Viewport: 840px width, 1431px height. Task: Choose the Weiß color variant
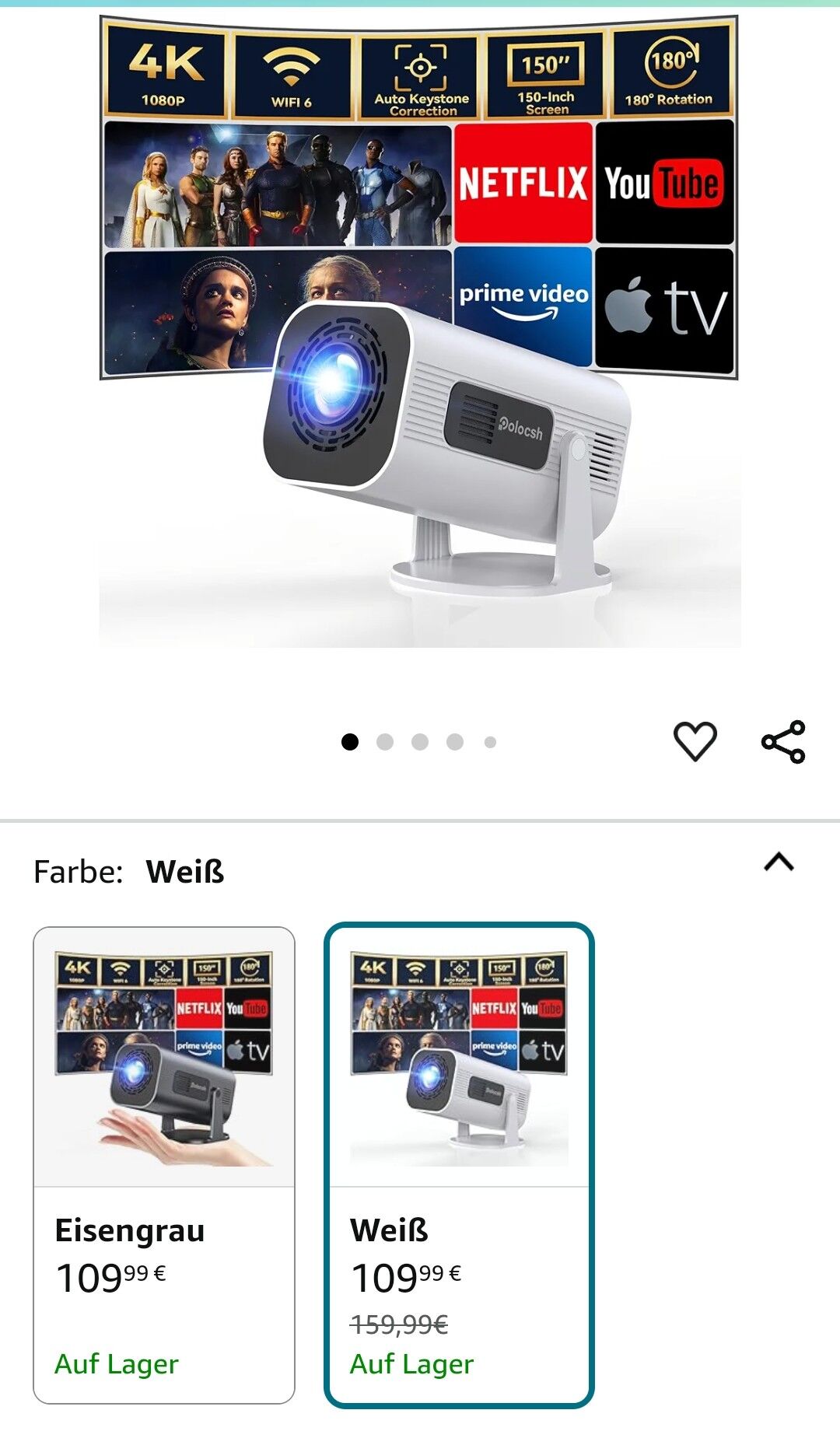(459, 1165)
